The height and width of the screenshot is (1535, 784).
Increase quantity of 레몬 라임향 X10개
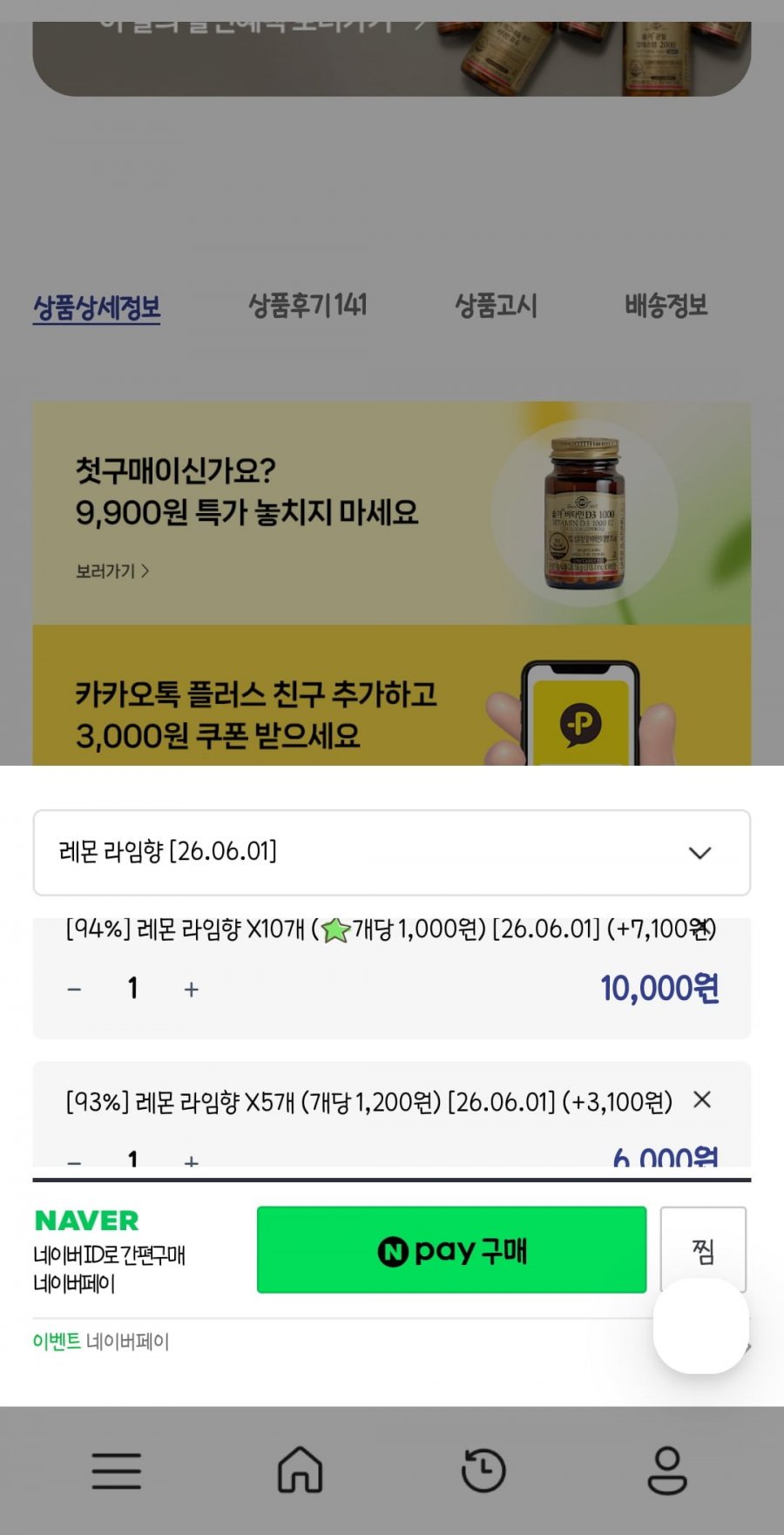192,990
